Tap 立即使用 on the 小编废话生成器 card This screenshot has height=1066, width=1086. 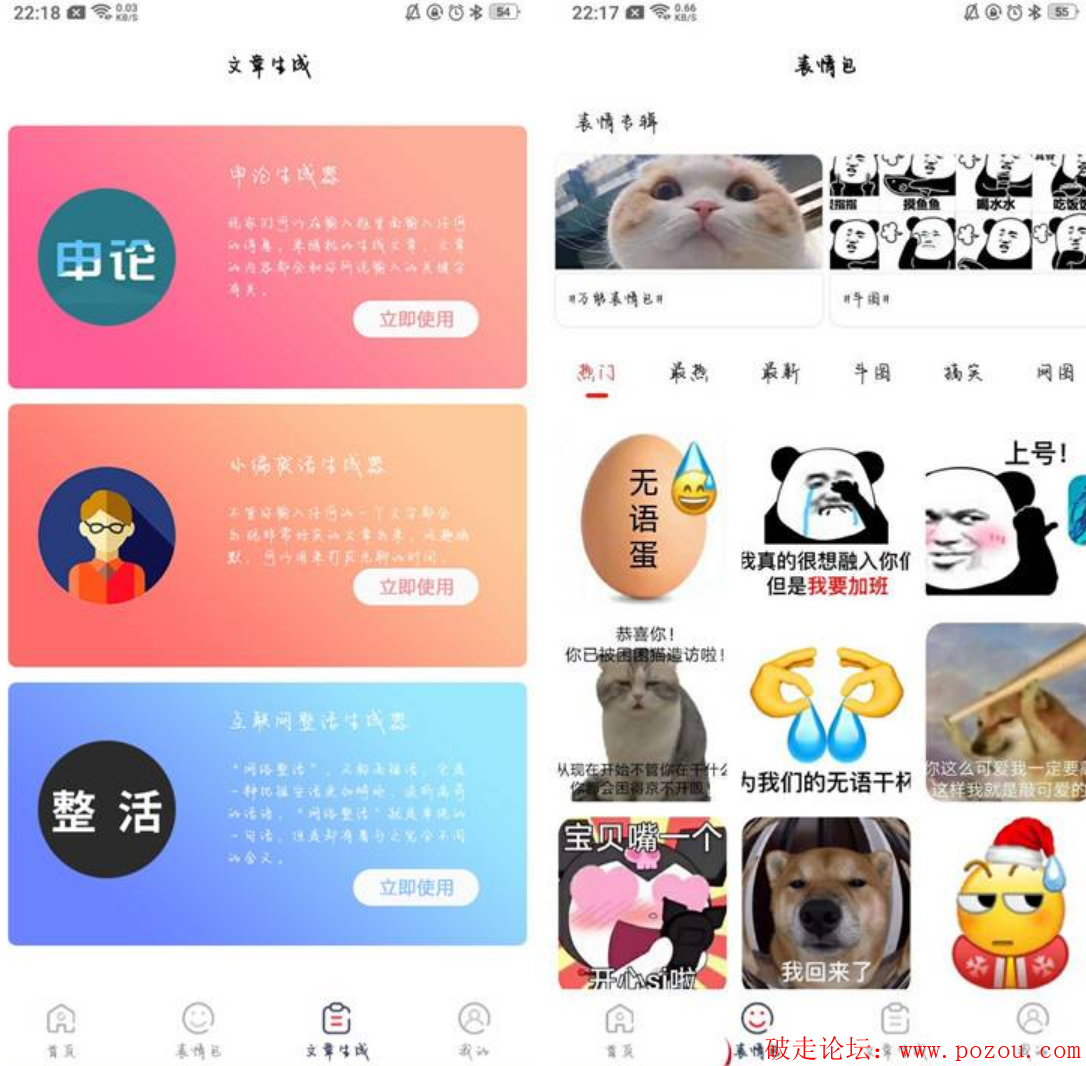tap(415, 587)
